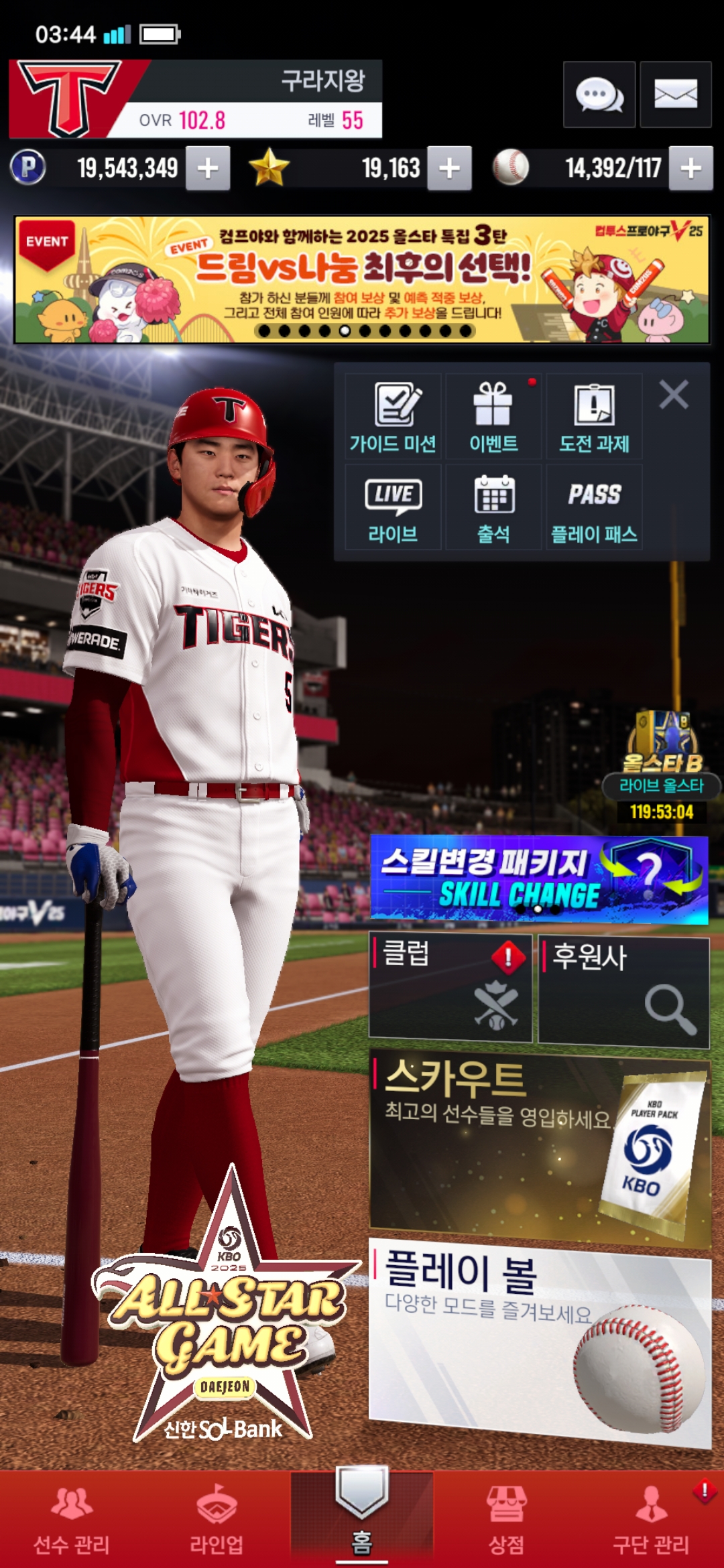Image resolution: width=724 pixels, height=1568 pixels.
Task: Switch to the 상점 tab
Action: tap(507, 1518)
